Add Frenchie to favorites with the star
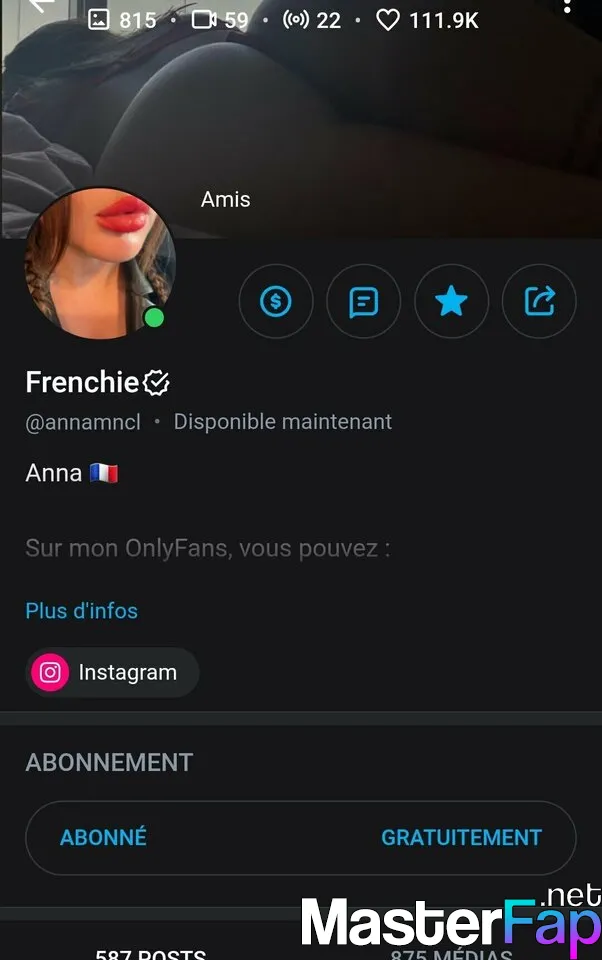Screen dimensions: 602x960 [451, 301]
